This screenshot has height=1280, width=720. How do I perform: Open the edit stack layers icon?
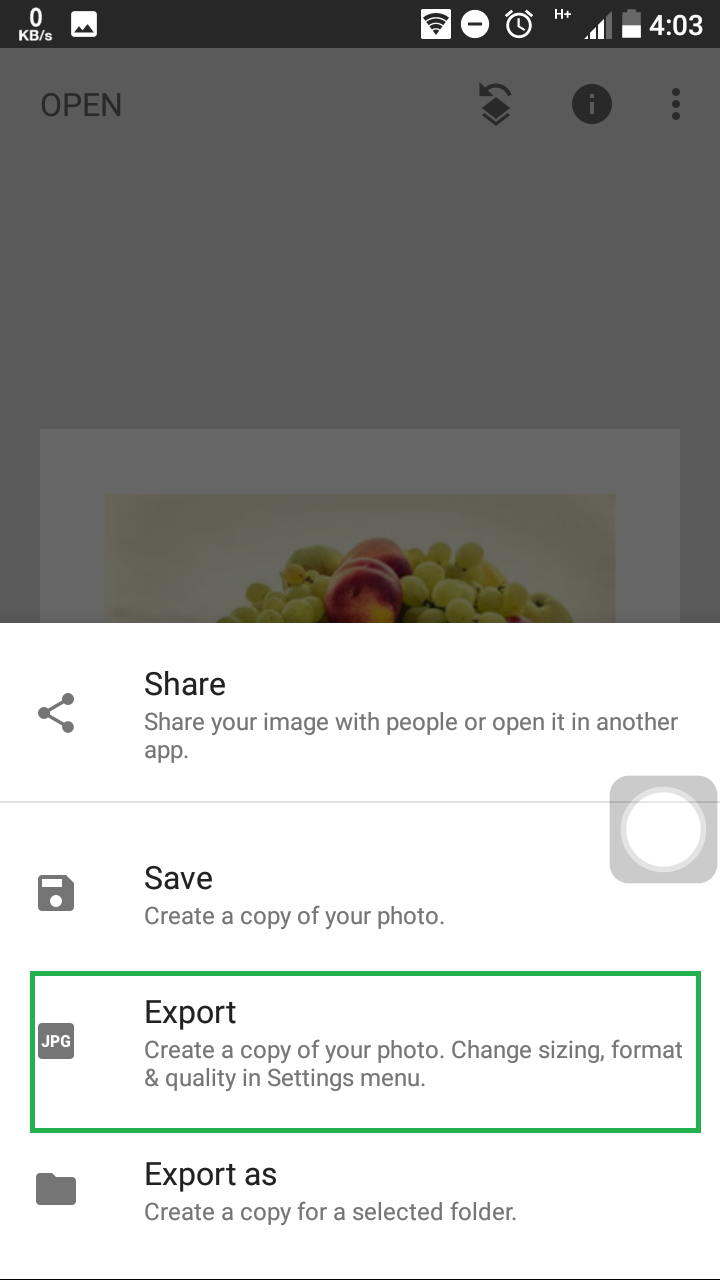(496, 104)
